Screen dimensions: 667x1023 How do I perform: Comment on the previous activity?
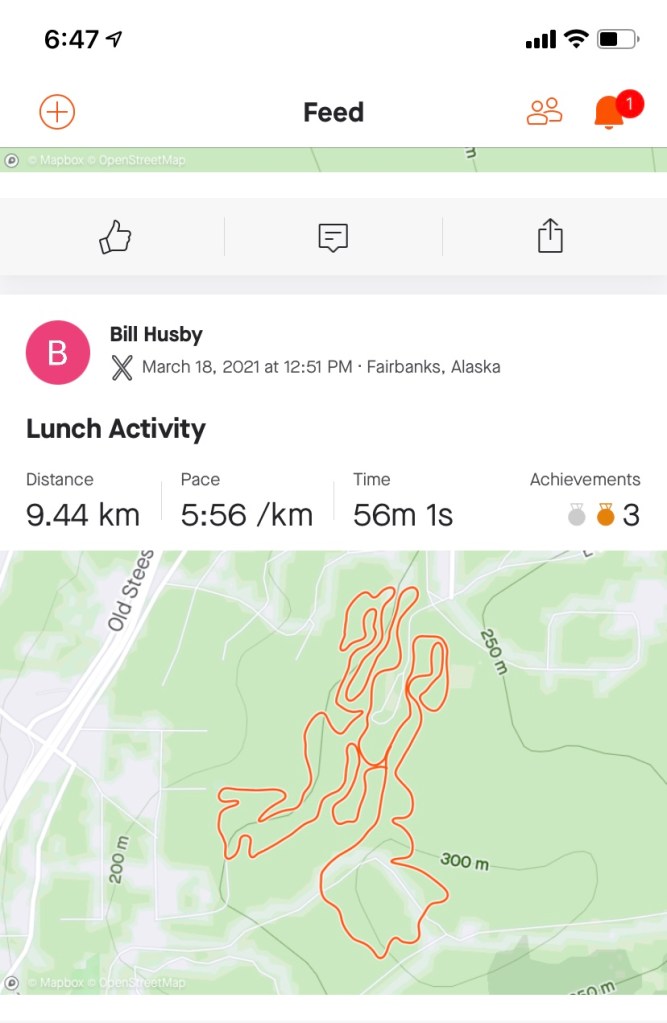333,237
